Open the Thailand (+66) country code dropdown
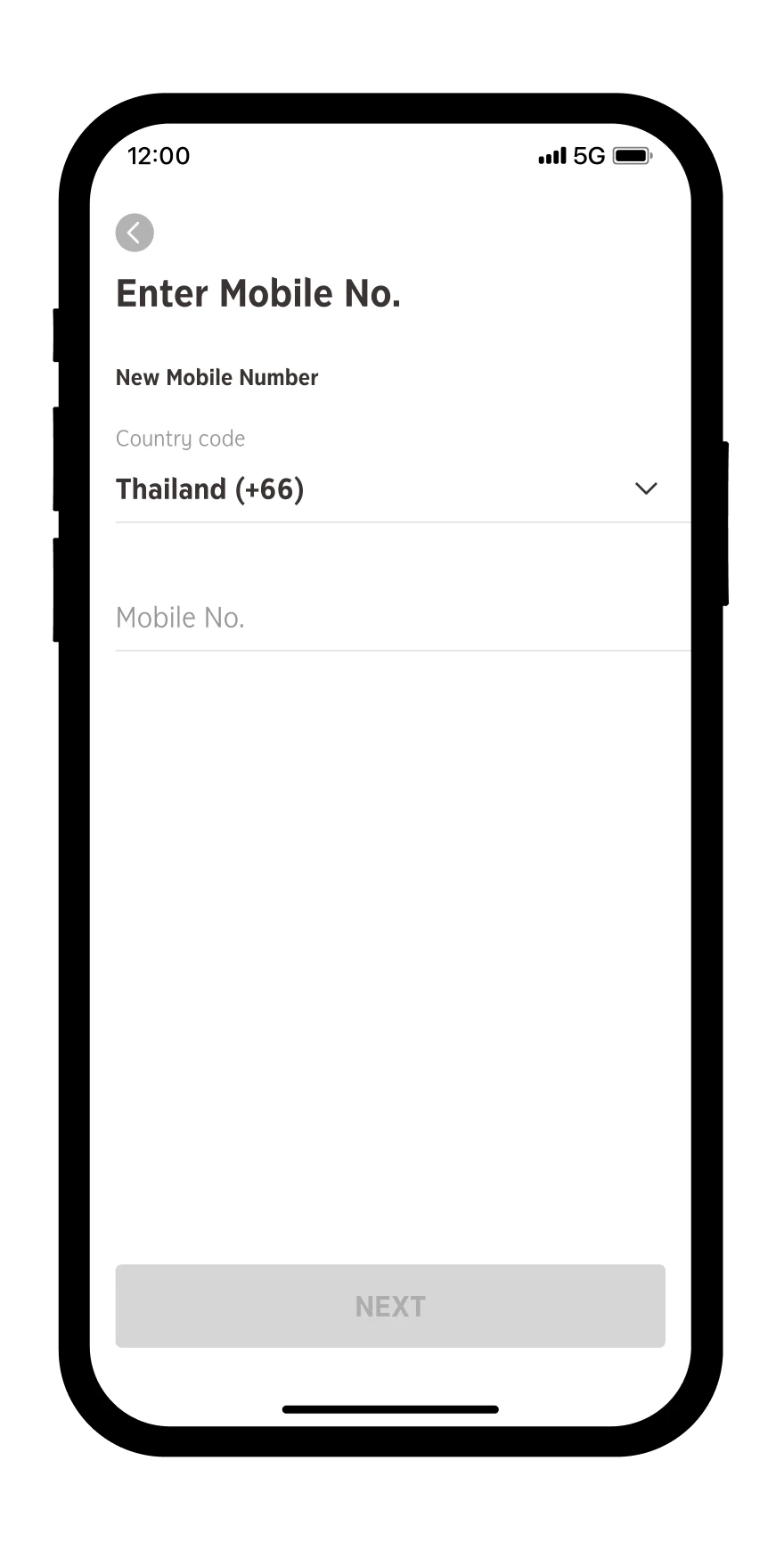The width and height of the screenshot is (784, 1551). pos(389,488)
